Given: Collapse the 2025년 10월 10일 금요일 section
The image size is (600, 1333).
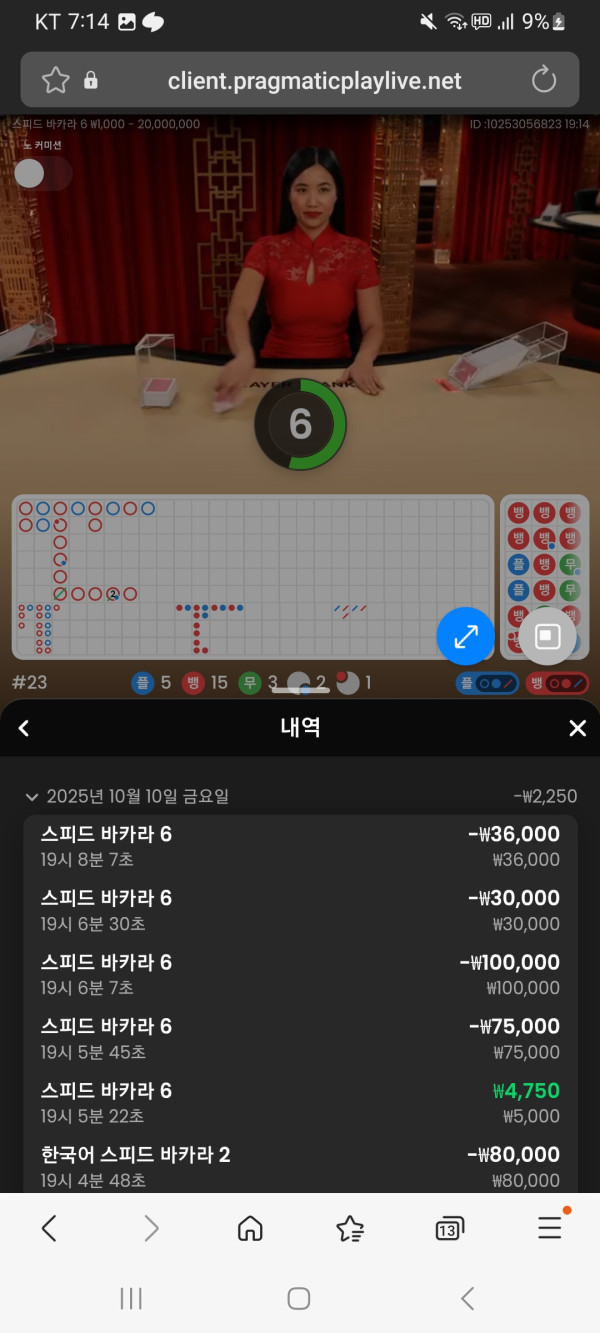Looking at the screenshot, I should point(32,797).
